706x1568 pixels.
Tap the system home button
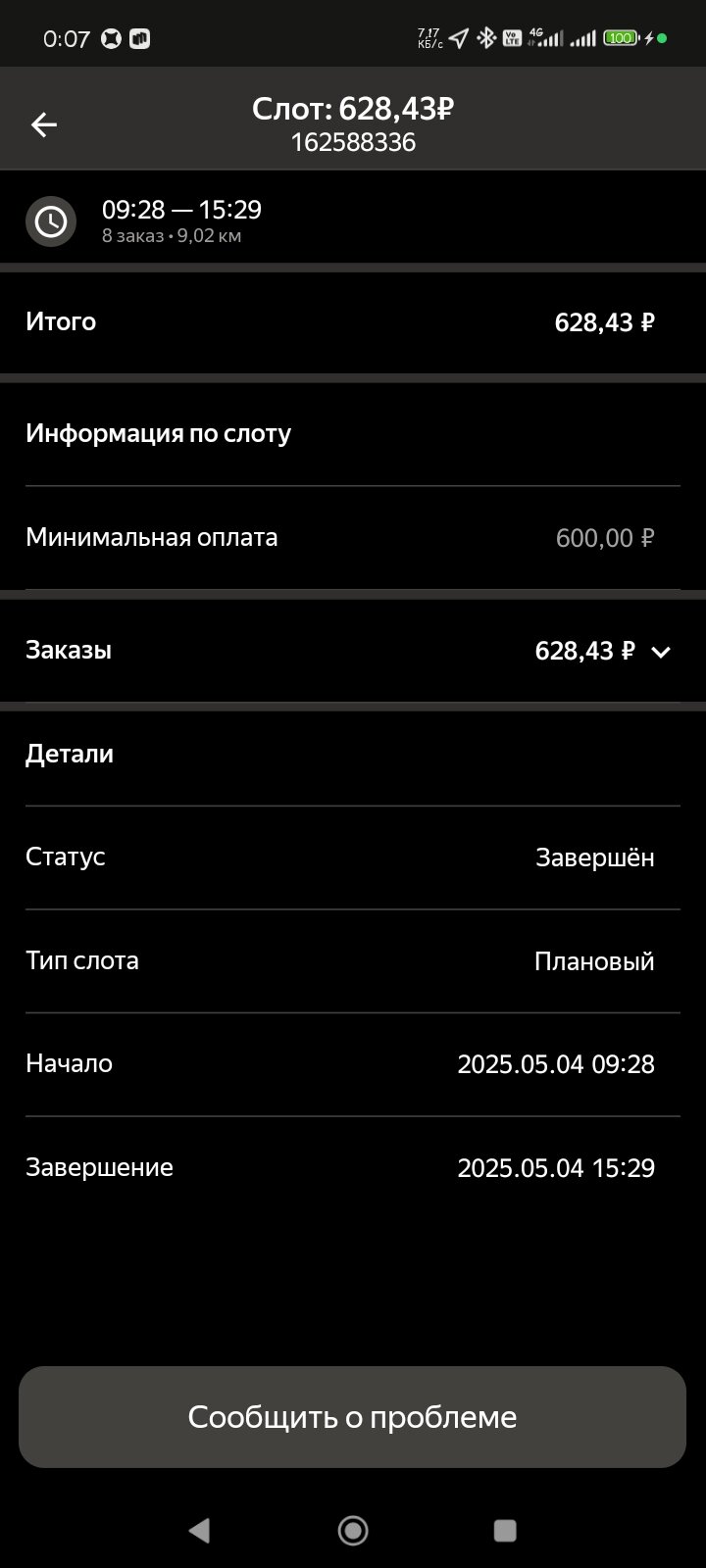tap(353, 1530)
